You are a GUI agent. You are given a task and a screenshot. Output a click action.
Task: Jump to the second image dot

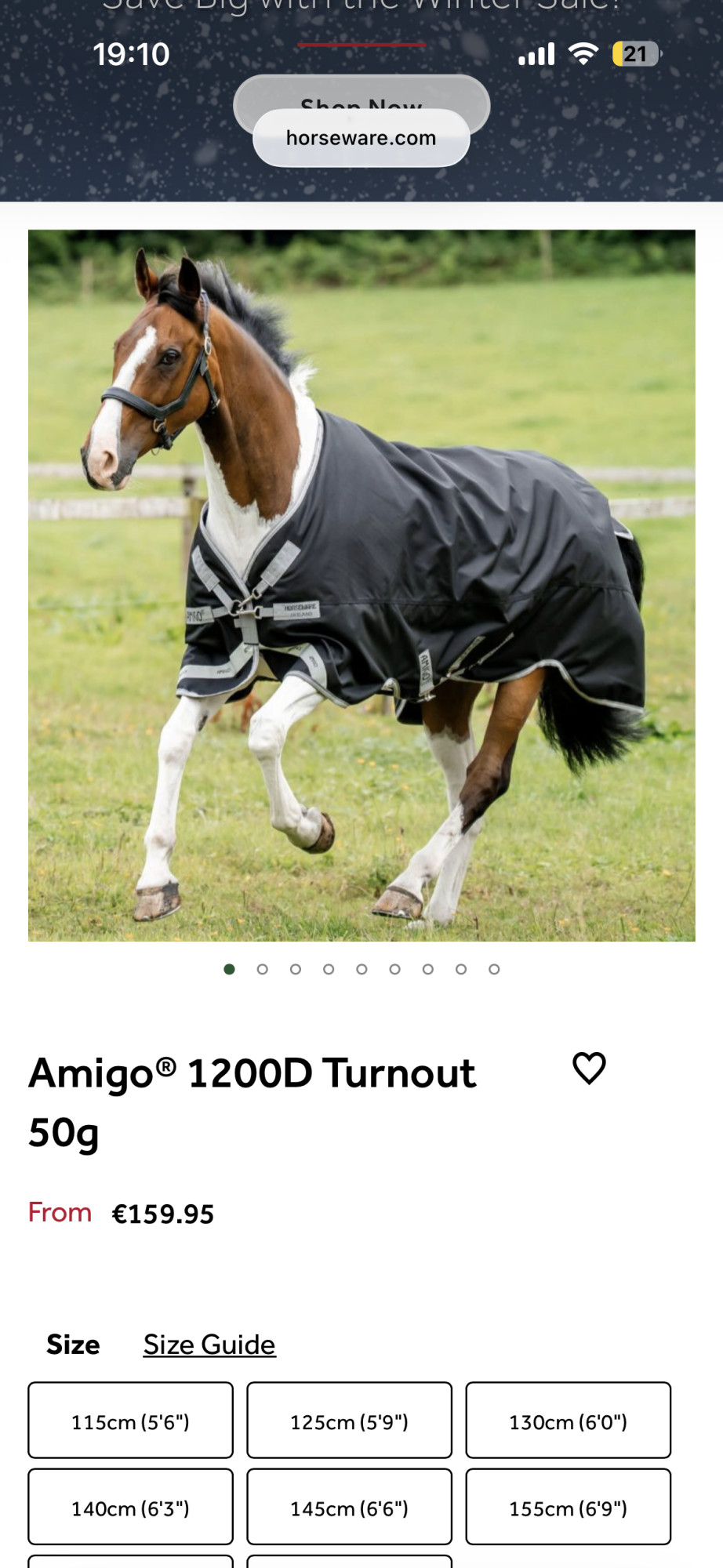(x=263, y=969)
